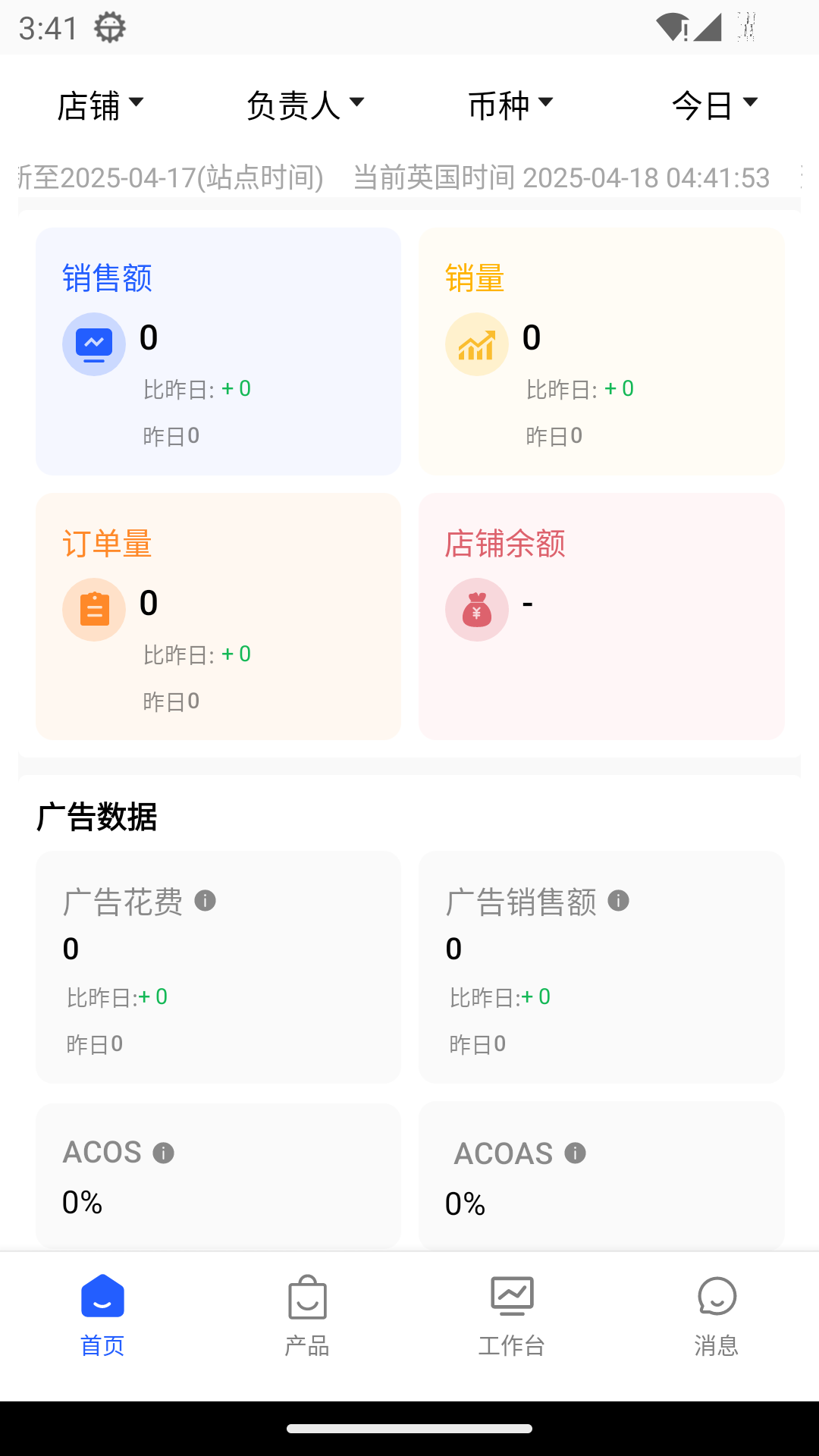The height and width of the screenshot is (1456, 819).
Task: Open the 销售额 sales card
Action: [218, 350]
